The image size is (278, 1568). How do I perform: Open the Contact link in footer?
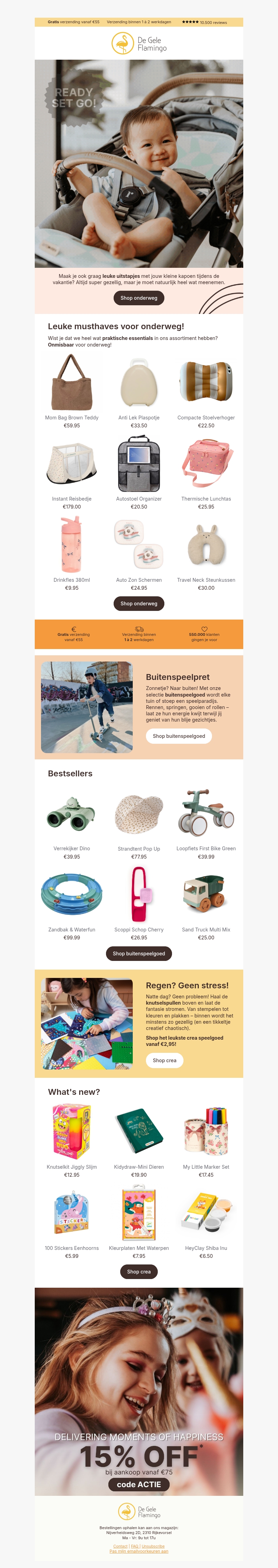click(120, 1546)
